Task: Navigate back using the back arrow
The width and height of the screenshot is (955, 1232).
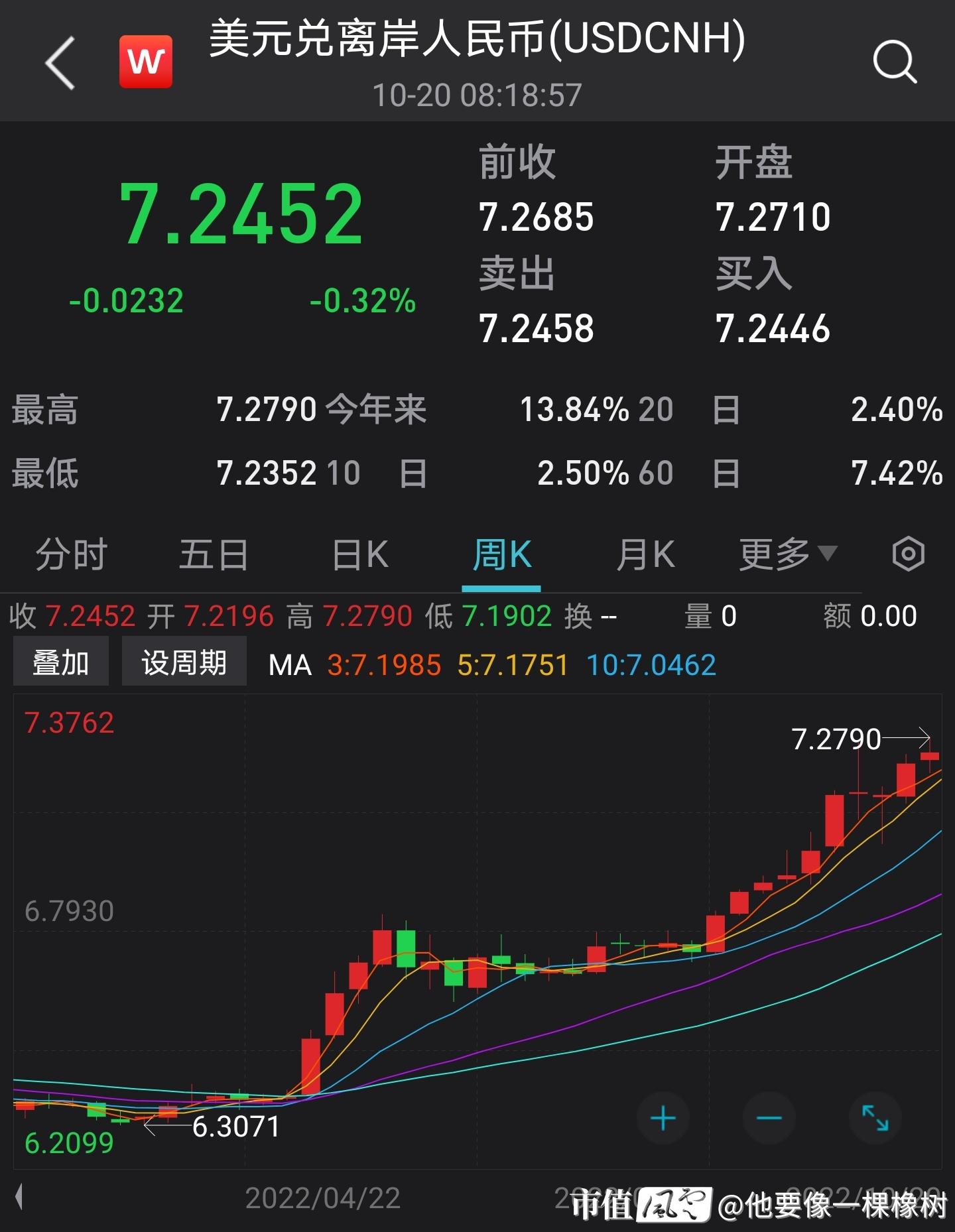Action: (60, 63)
